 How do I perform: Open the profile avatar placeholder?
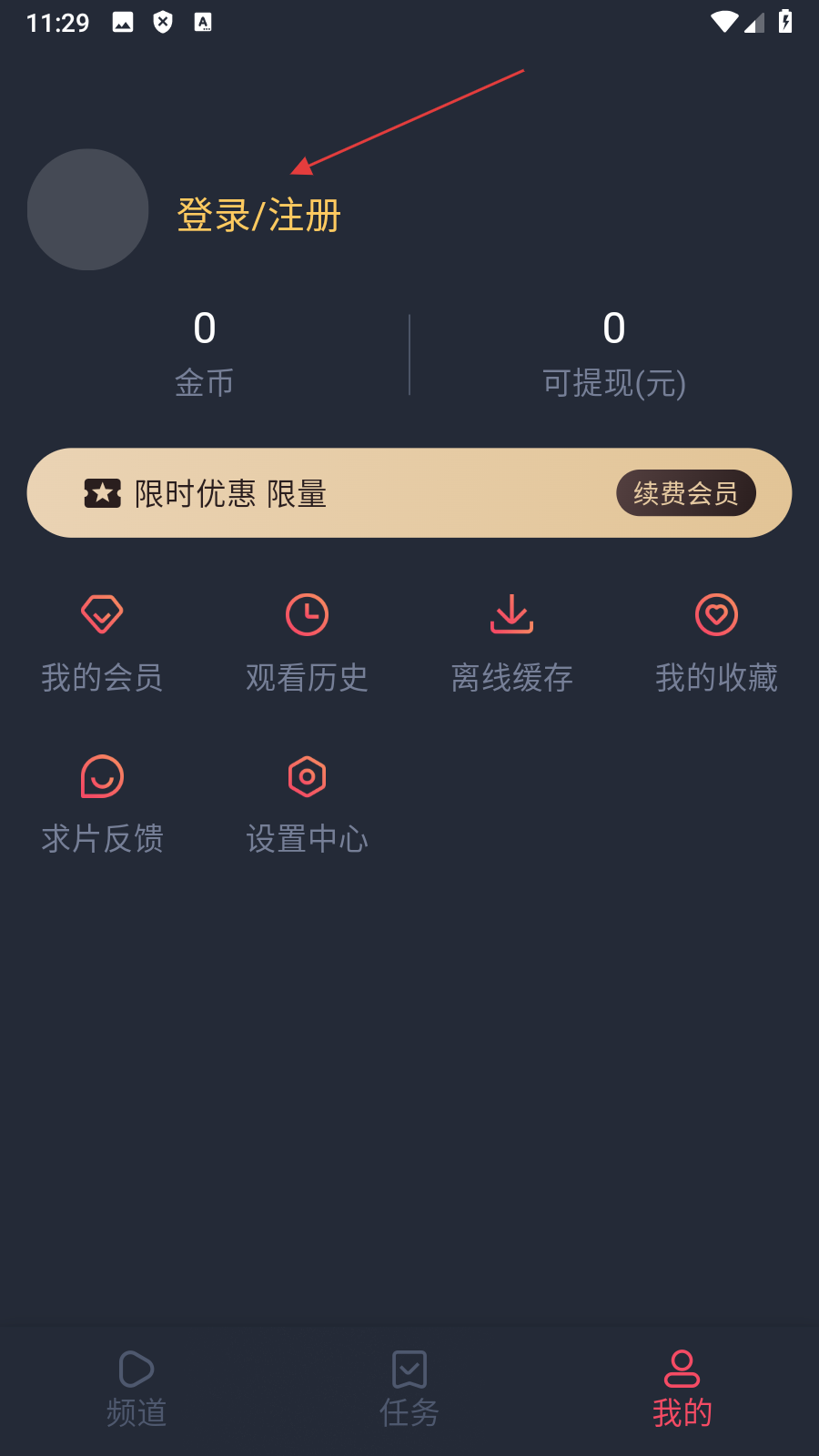coord(88,210)
